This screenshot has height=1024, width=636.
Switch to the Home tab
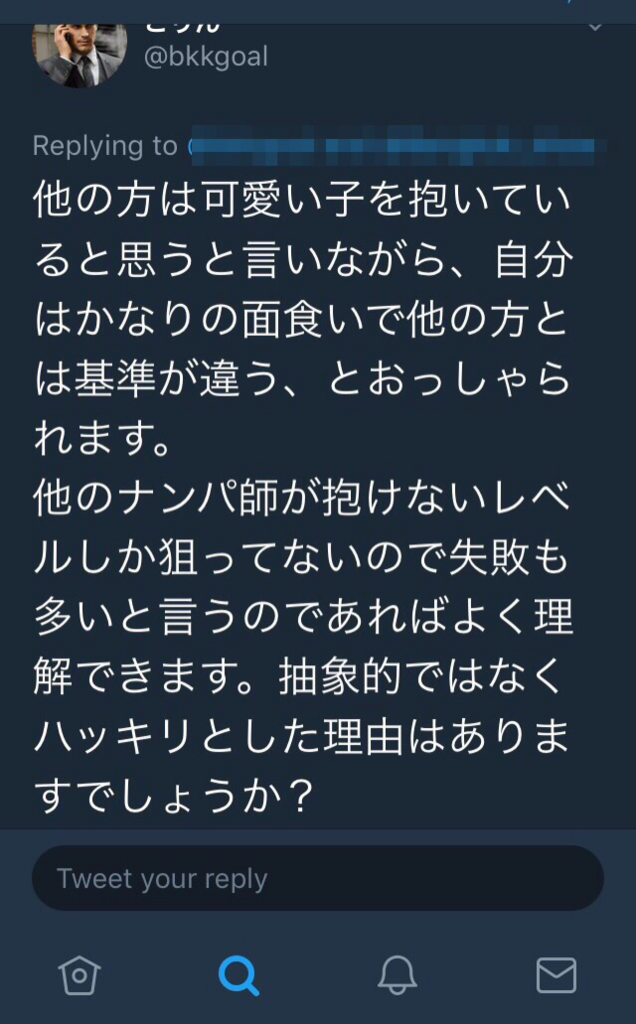tap(80, 974)
